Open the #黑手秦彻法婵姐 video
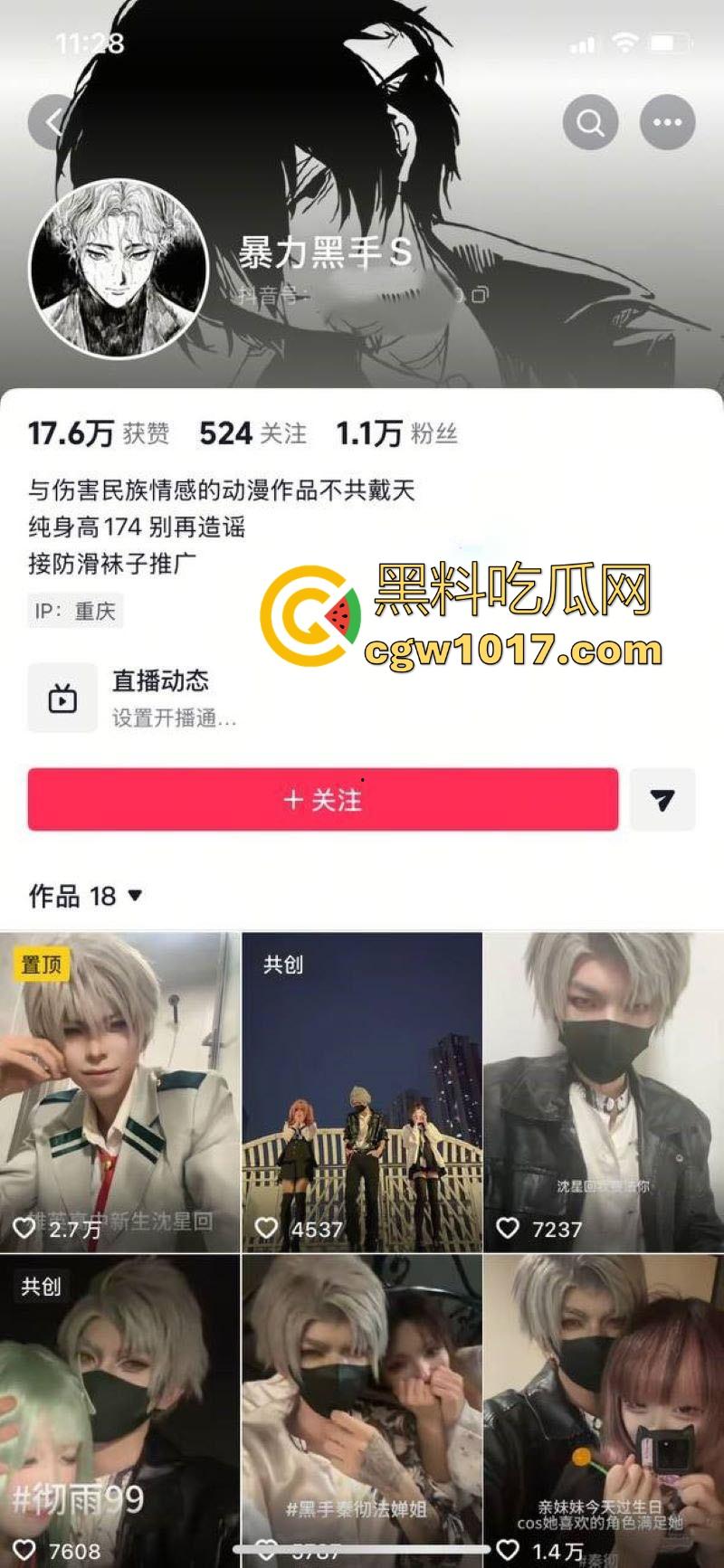The height and width of the screenshot is (1568, 724). [x=362, y=1411]
